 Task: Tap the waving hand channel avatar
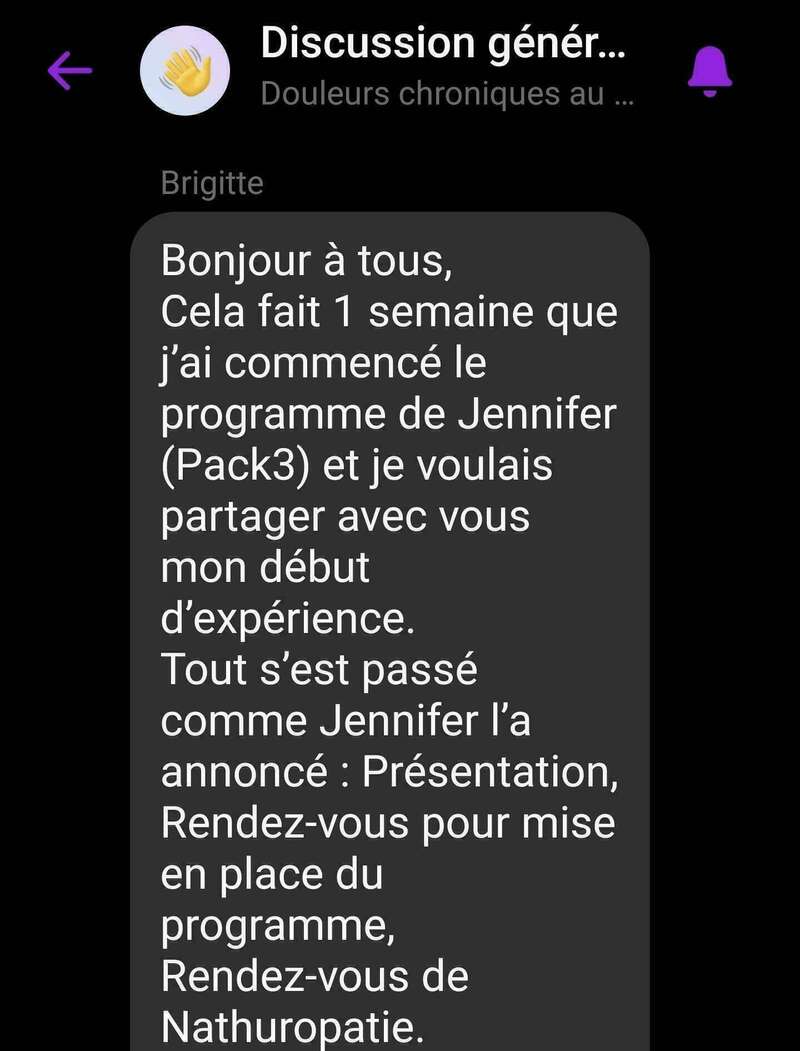pyautogui.click(x=185, y=70)
